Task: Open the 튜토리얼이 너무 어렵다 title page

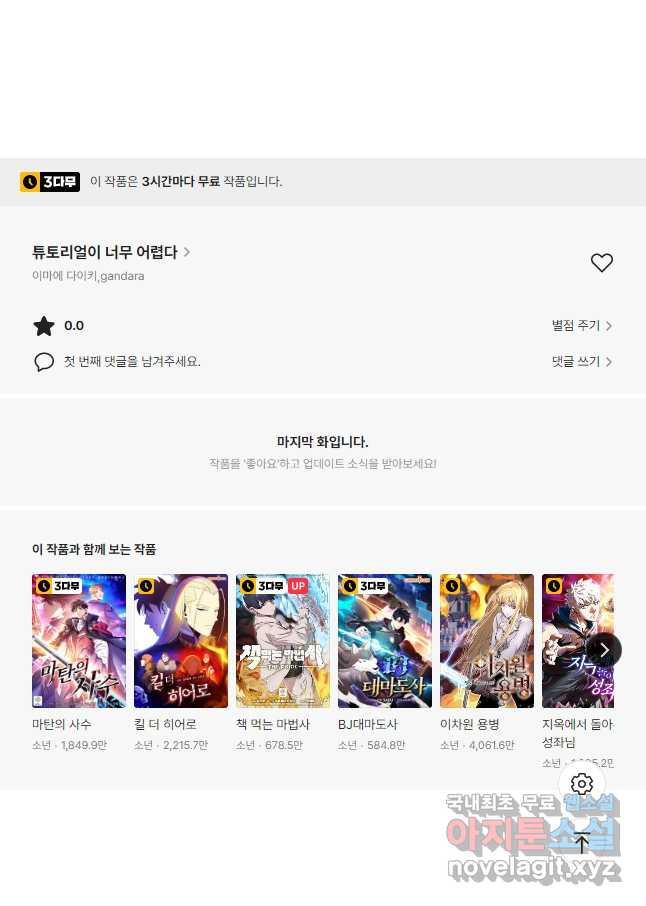Action: 110,252
